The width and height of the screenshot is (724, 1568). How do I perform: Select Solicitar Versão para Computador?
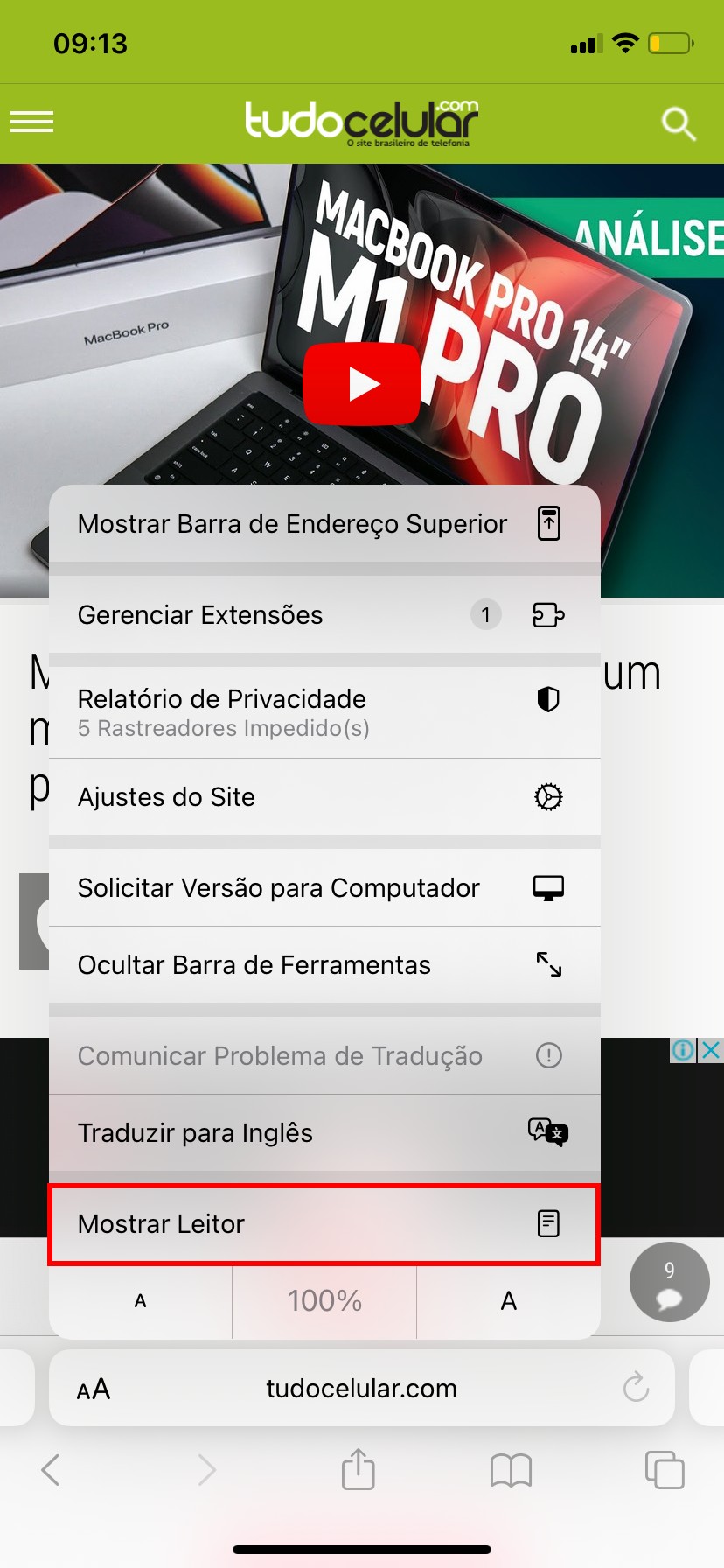324,887
